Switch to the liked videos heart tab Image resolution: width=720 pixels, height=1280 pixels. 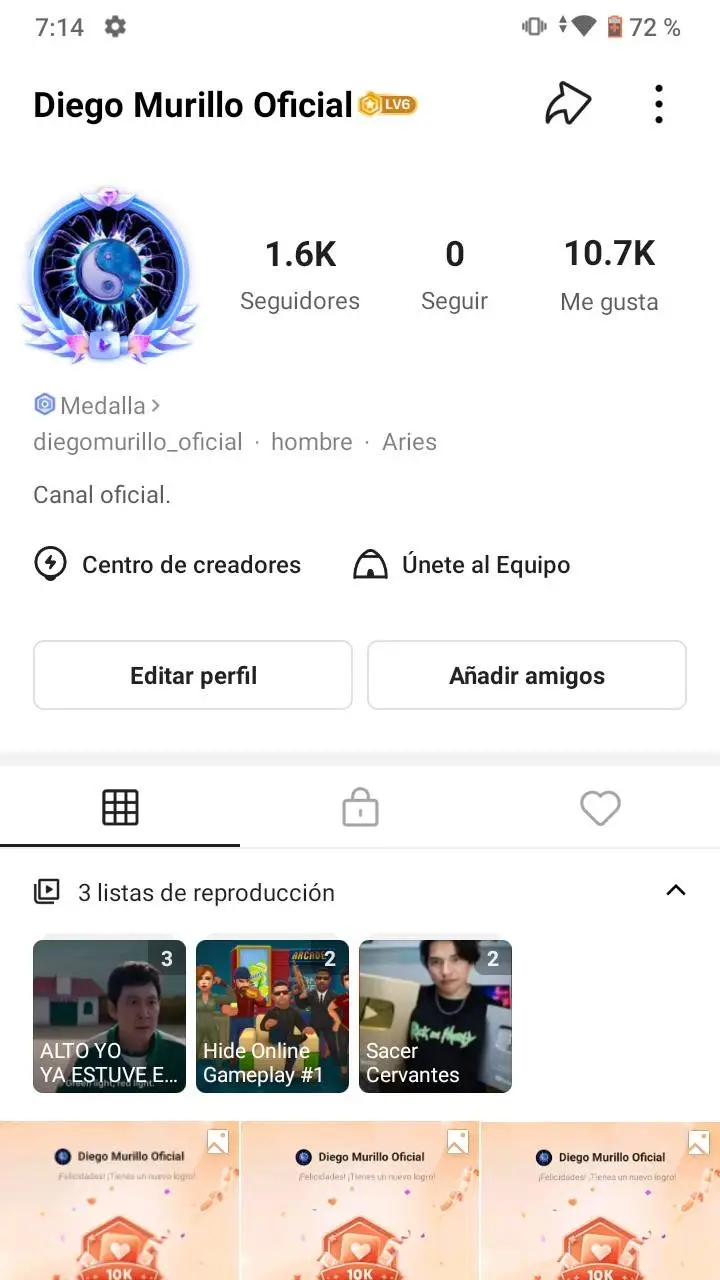tap(600, 807)
